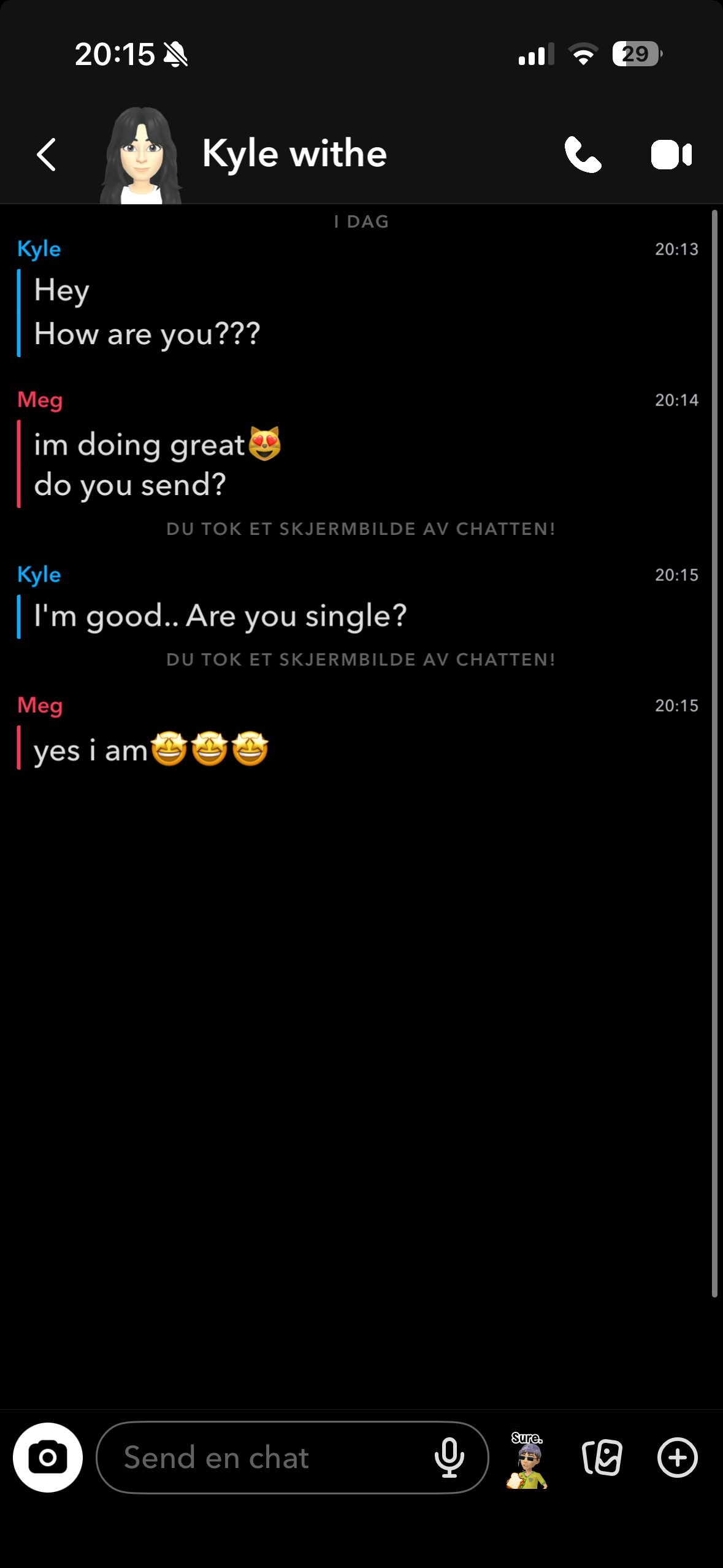Open the camera to send a snap
Viewport: 723px width, 1568px height.
(x=48, y=1458)
